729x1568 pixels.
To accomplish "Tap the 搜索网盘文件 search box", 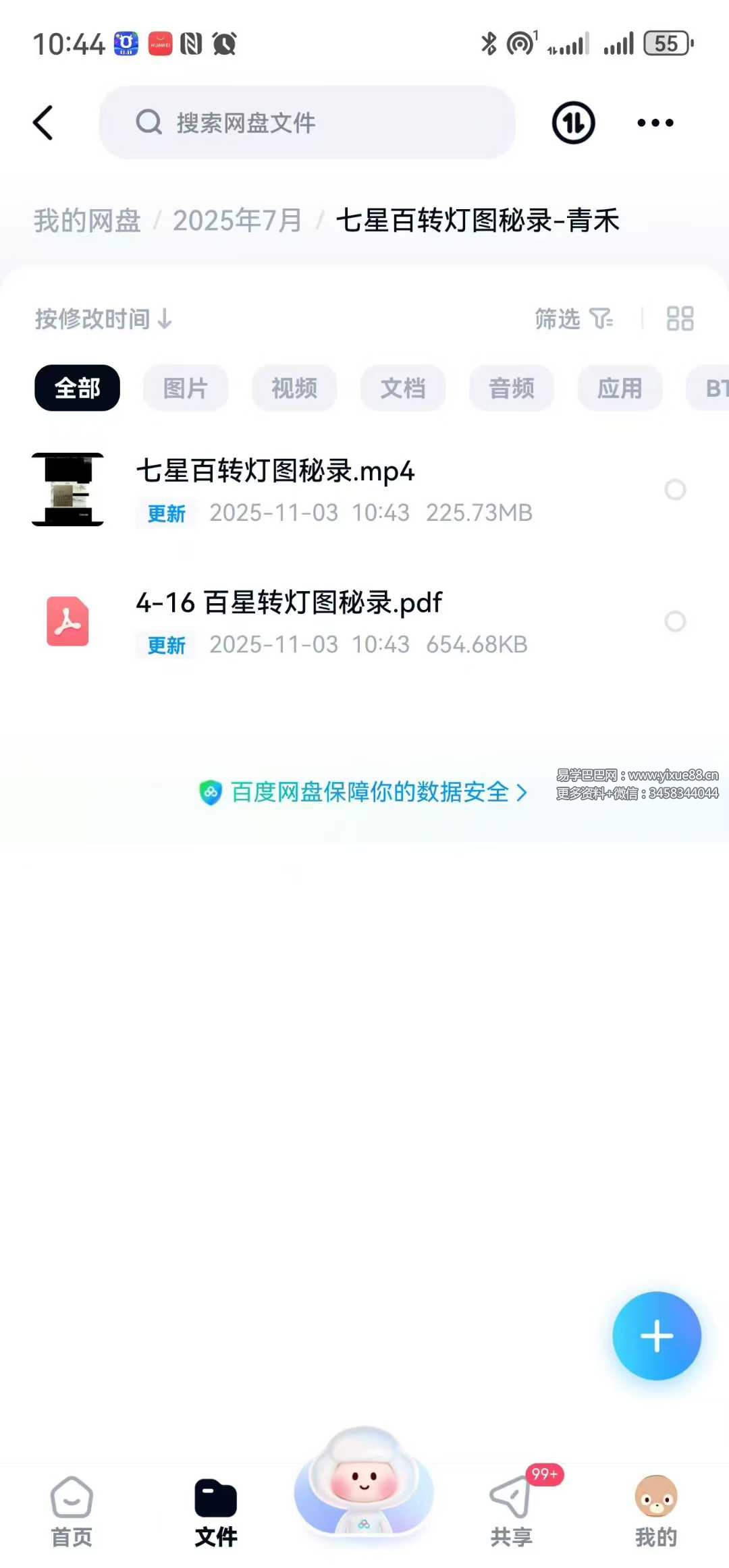I will point(307,123).
